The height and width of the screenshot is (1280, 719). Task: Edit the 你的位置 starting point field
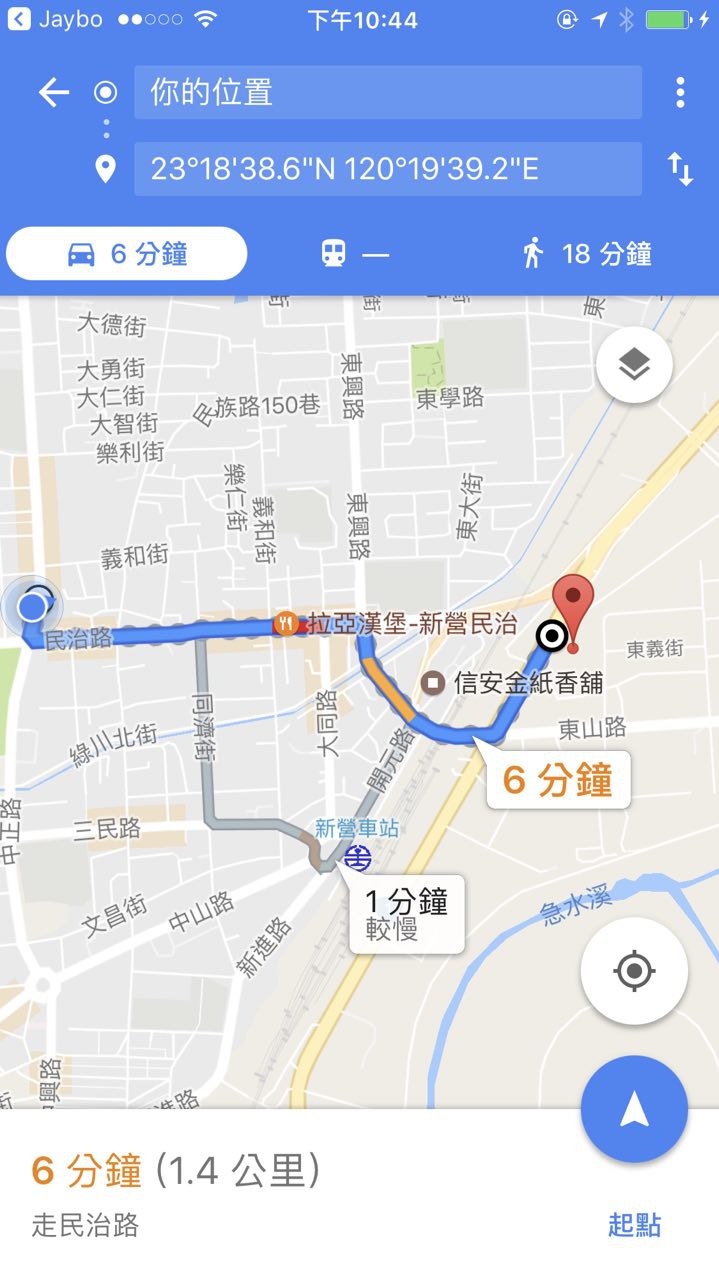click(387, 93)
